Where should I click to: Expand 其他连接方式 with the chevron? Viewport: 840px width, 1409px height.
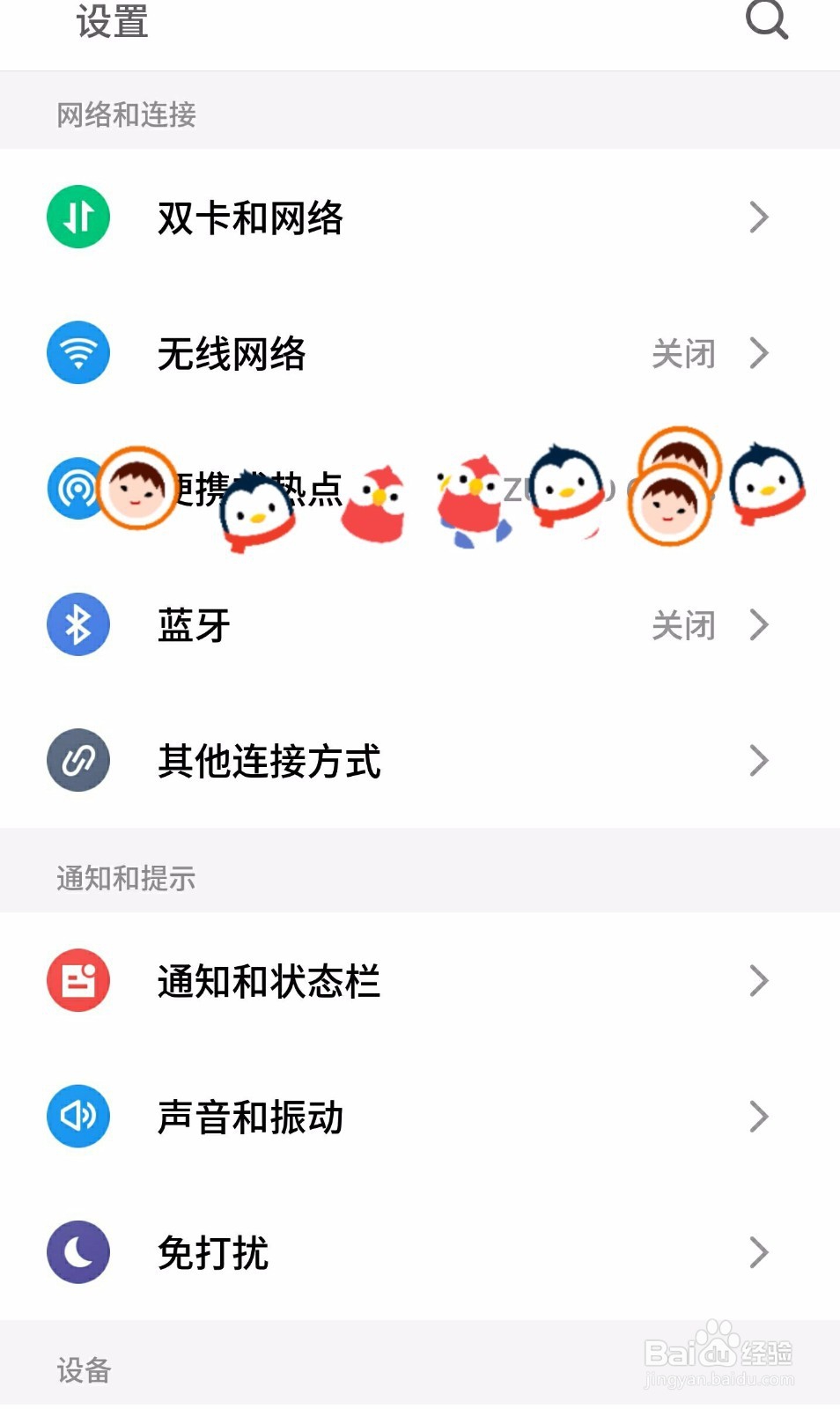coord(759,759)
